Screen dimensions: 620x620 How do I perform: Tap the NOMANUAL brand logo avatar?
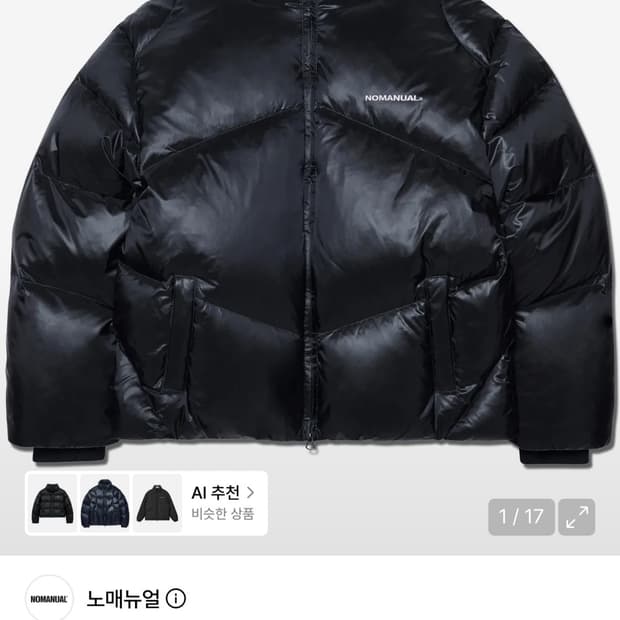[x=49, y=599]
